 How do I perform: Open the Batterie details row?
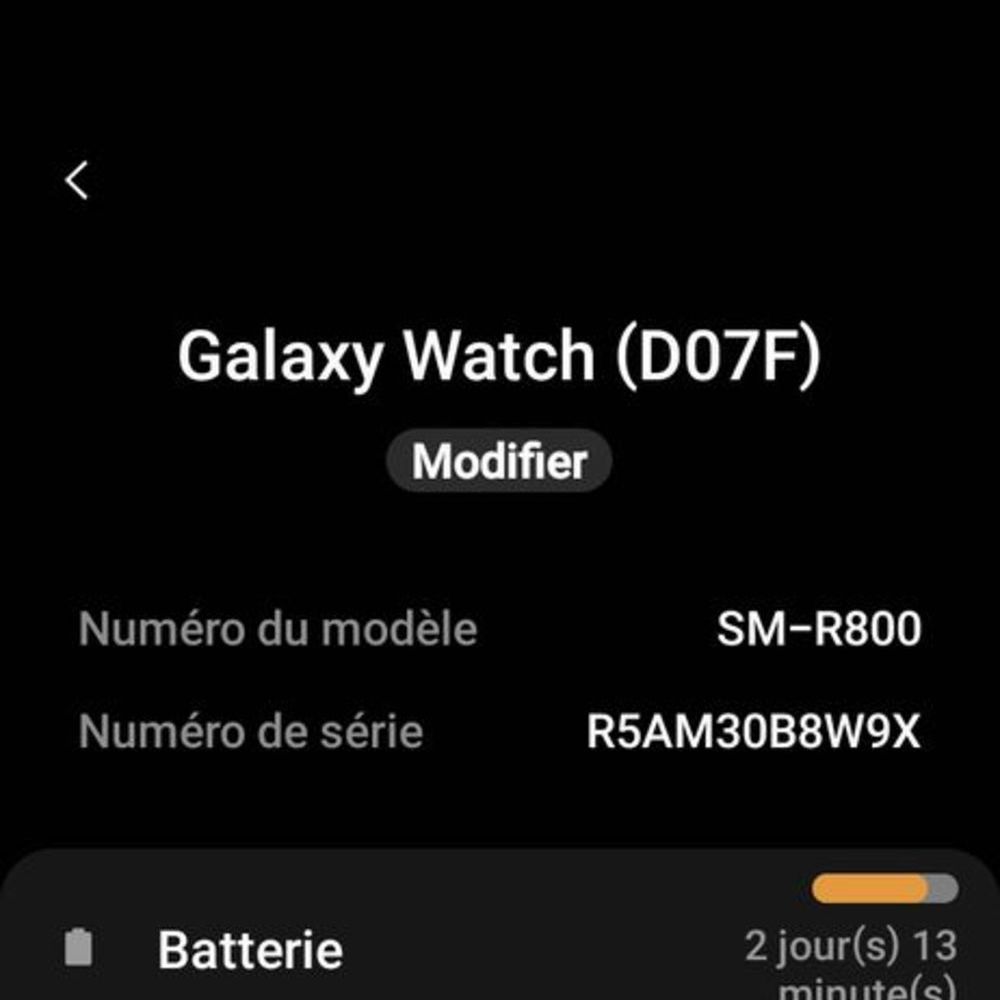pos(250,950)
